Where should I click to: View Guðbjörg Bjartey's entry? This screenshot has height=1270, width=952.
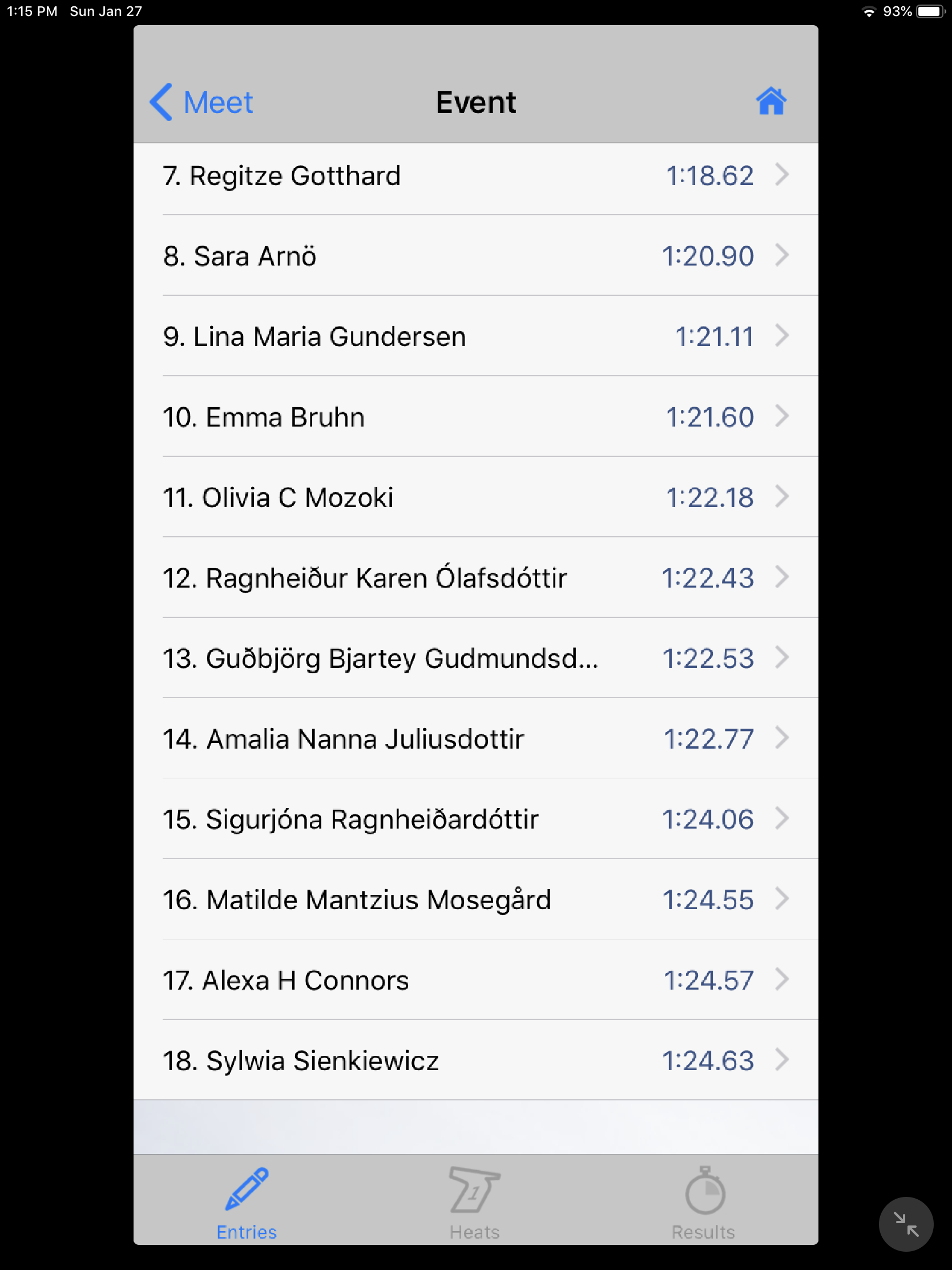coord(475,658)
